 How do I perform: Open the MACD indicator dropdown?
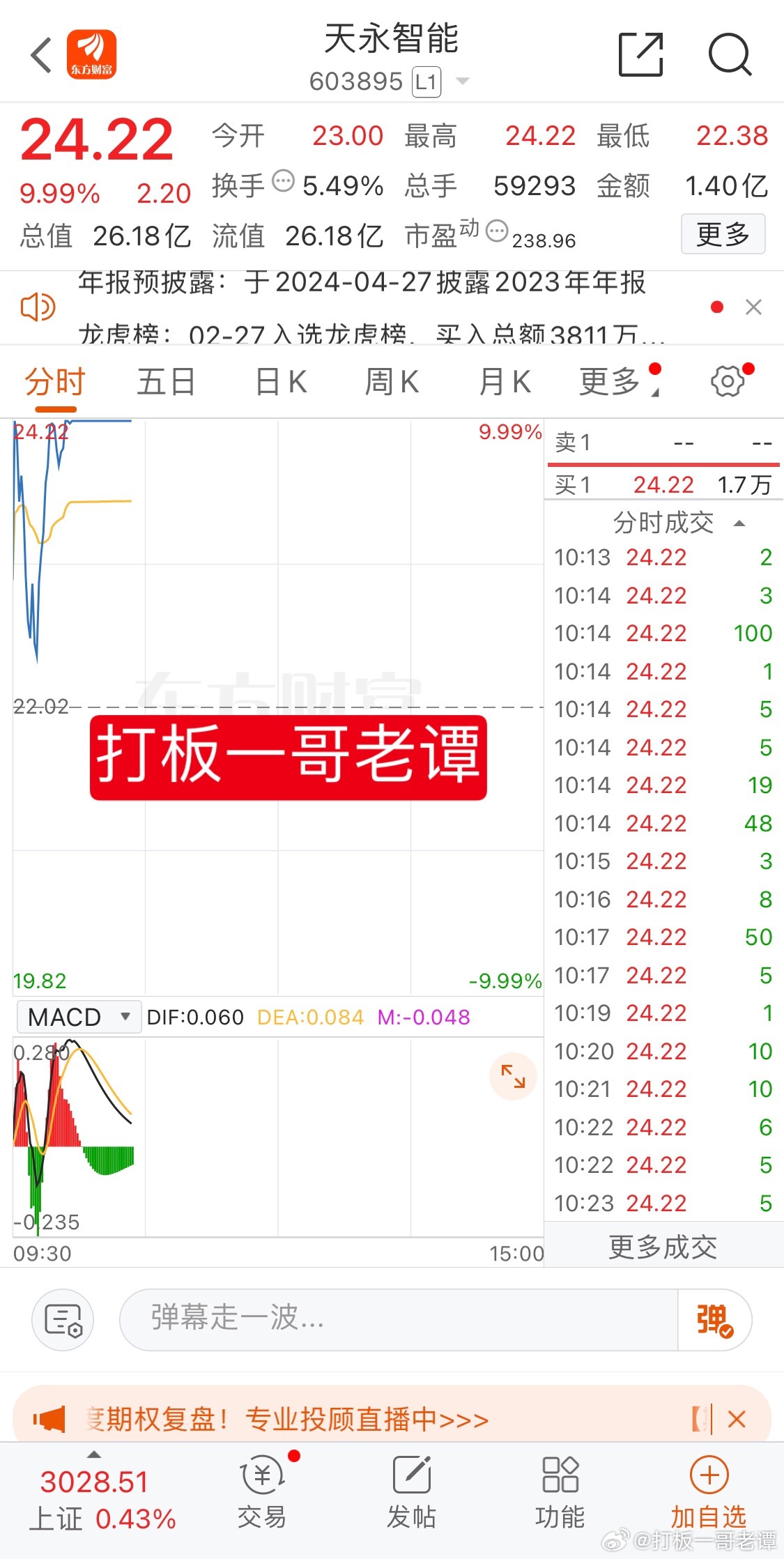[x=79, y=1017]
